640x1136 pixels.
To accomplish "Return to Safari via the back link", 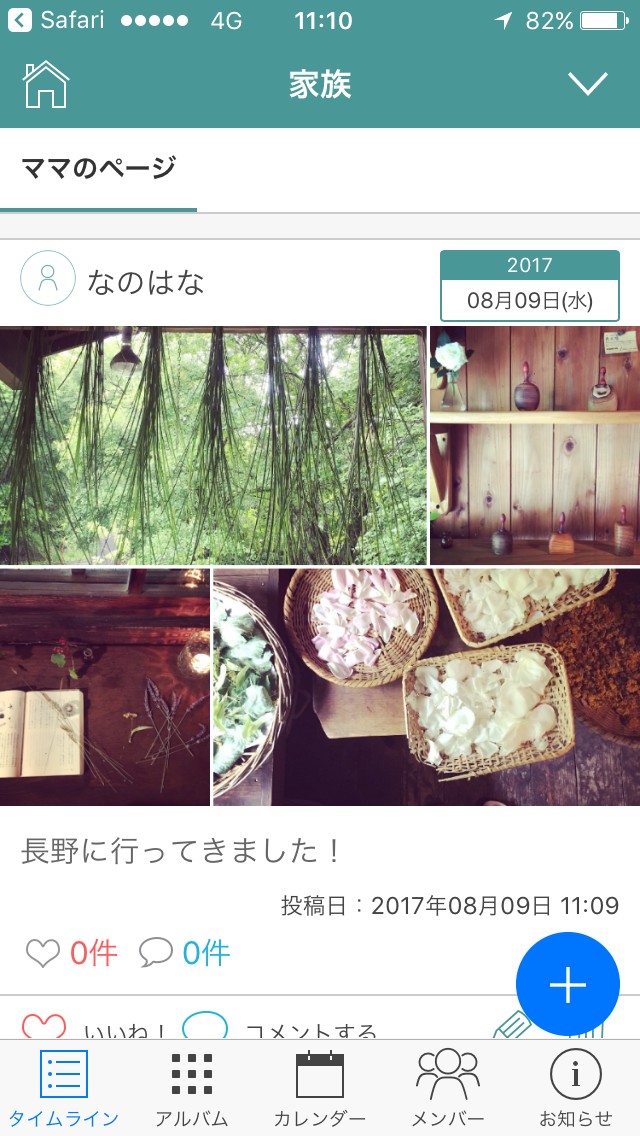I will 56,20.
